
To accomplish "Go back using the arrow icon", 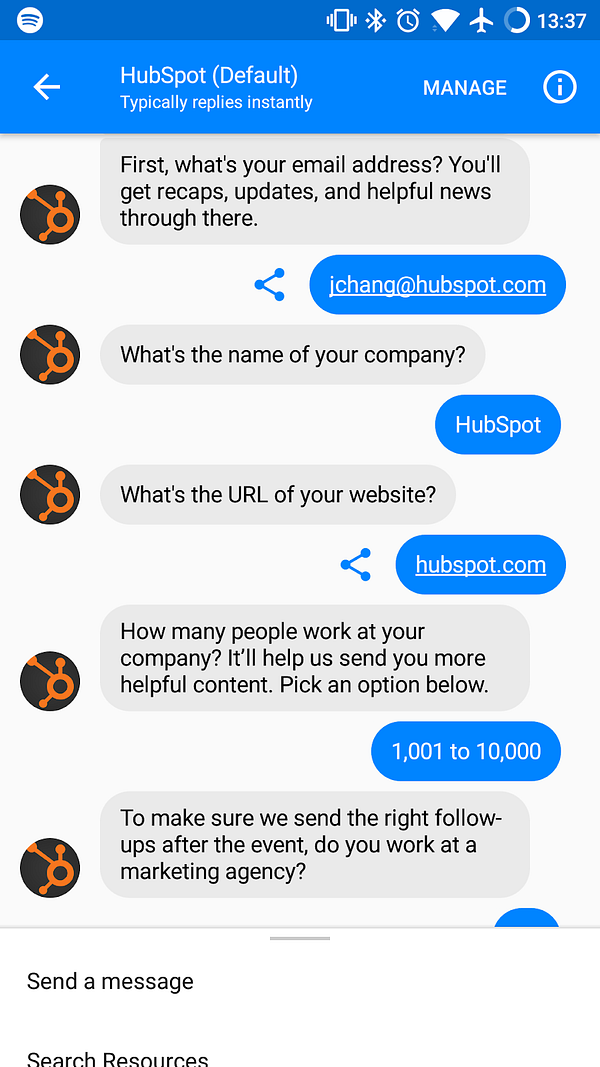I will tap(47, 87).
